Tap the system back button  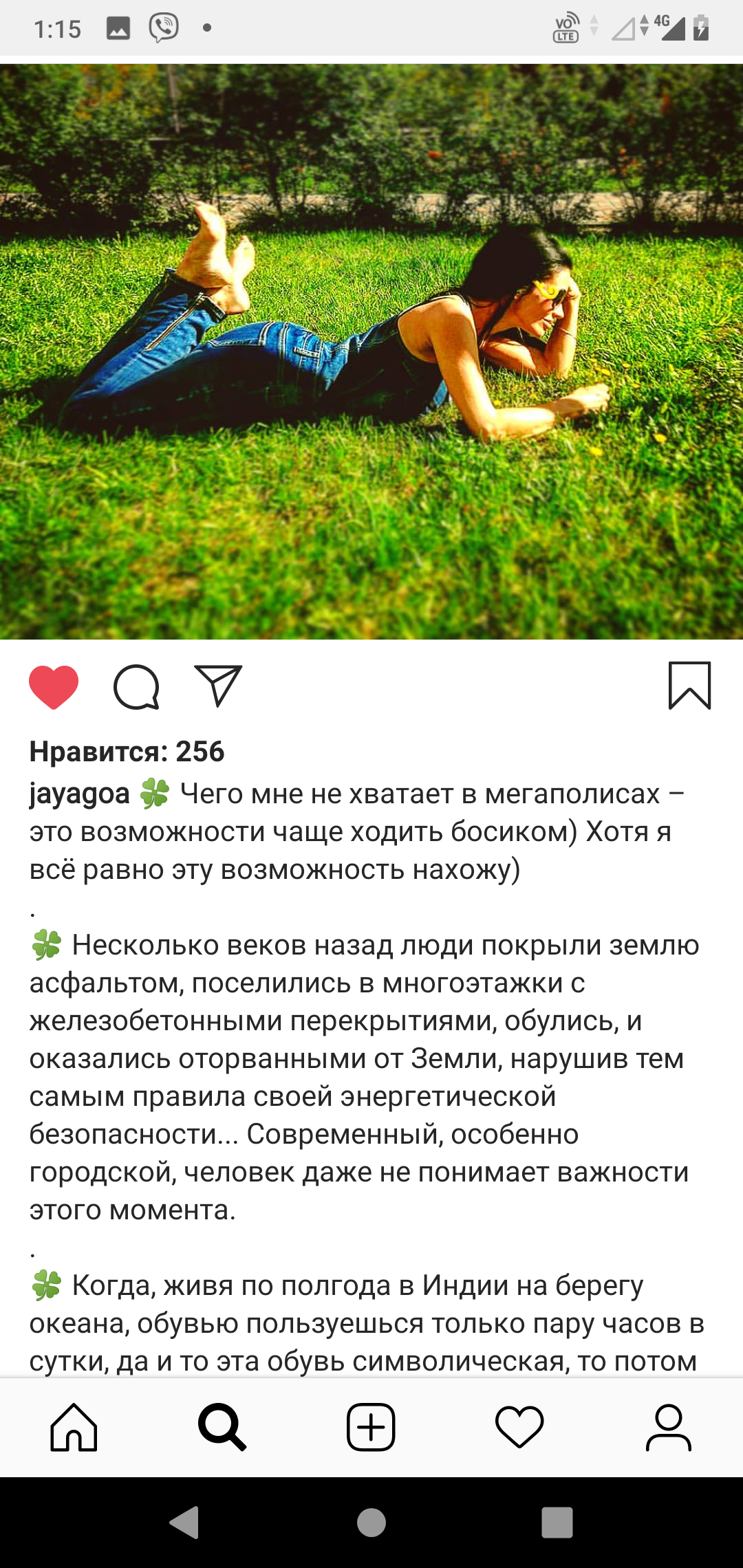point(184,1522)
